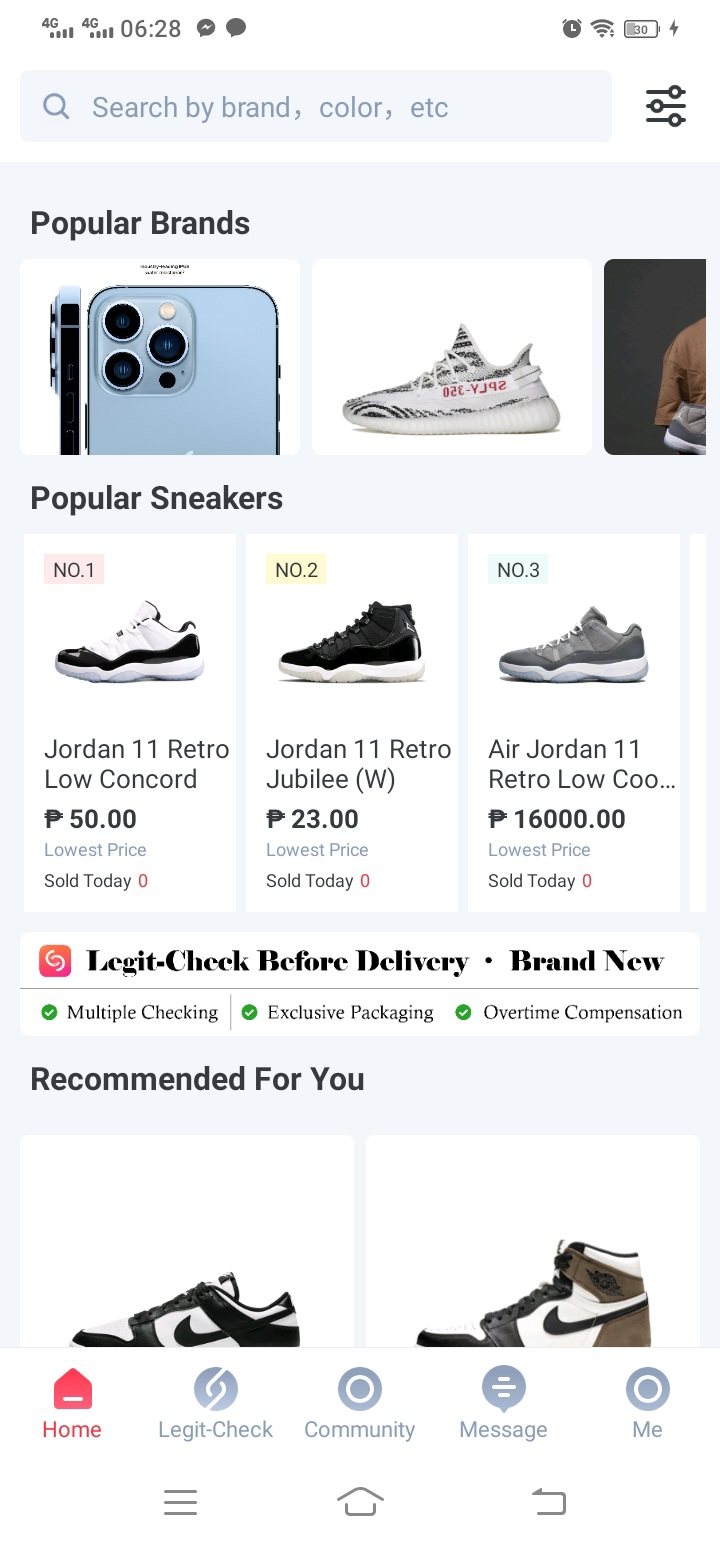720x1544 pixels.
Task: Tap the system back button
Action: (548, 1501)
